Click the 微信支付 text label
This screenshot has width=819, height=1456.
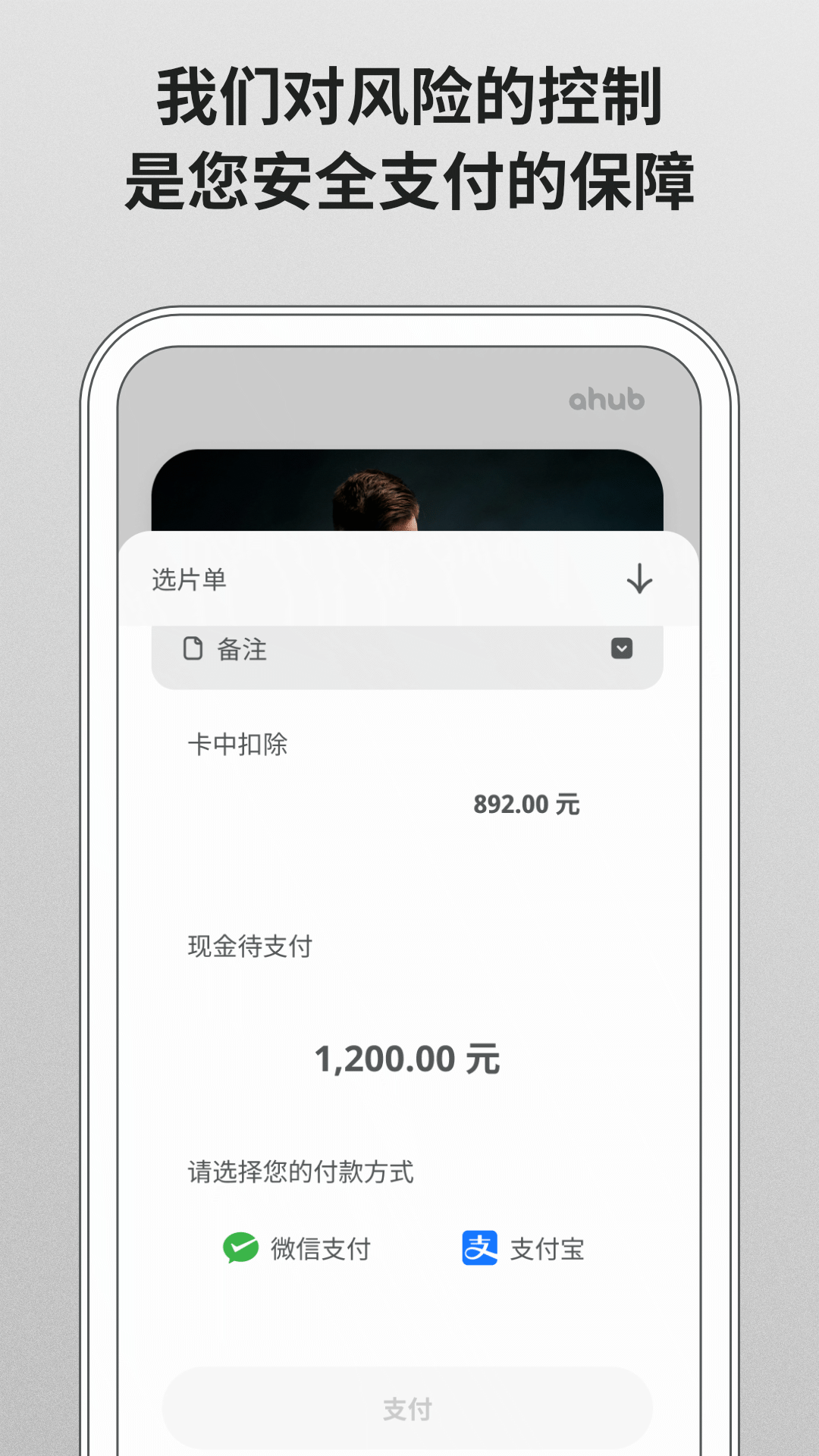point(319,1246)
